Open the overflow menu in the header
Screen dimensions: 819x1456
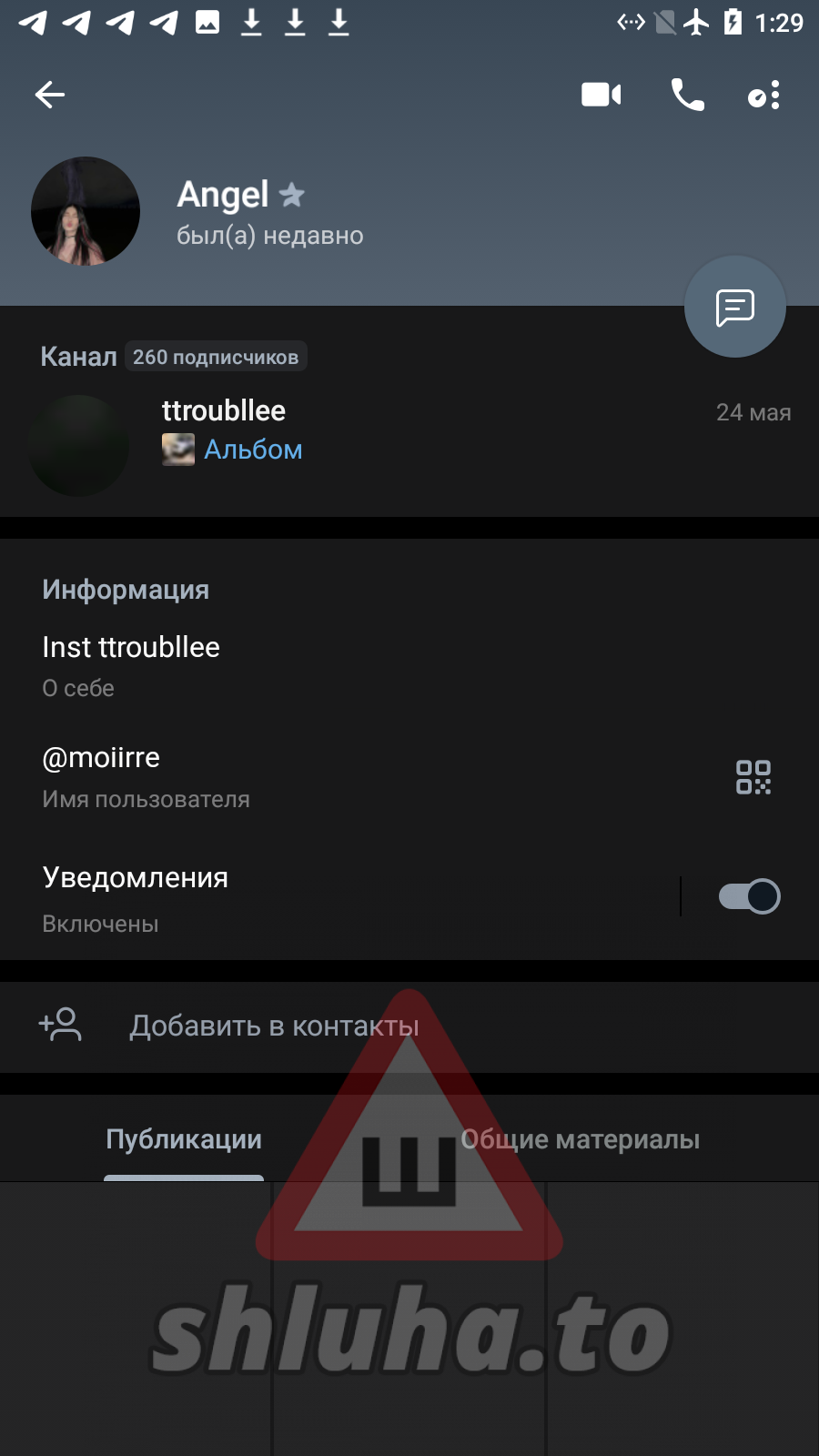click(x=764, y=95)
